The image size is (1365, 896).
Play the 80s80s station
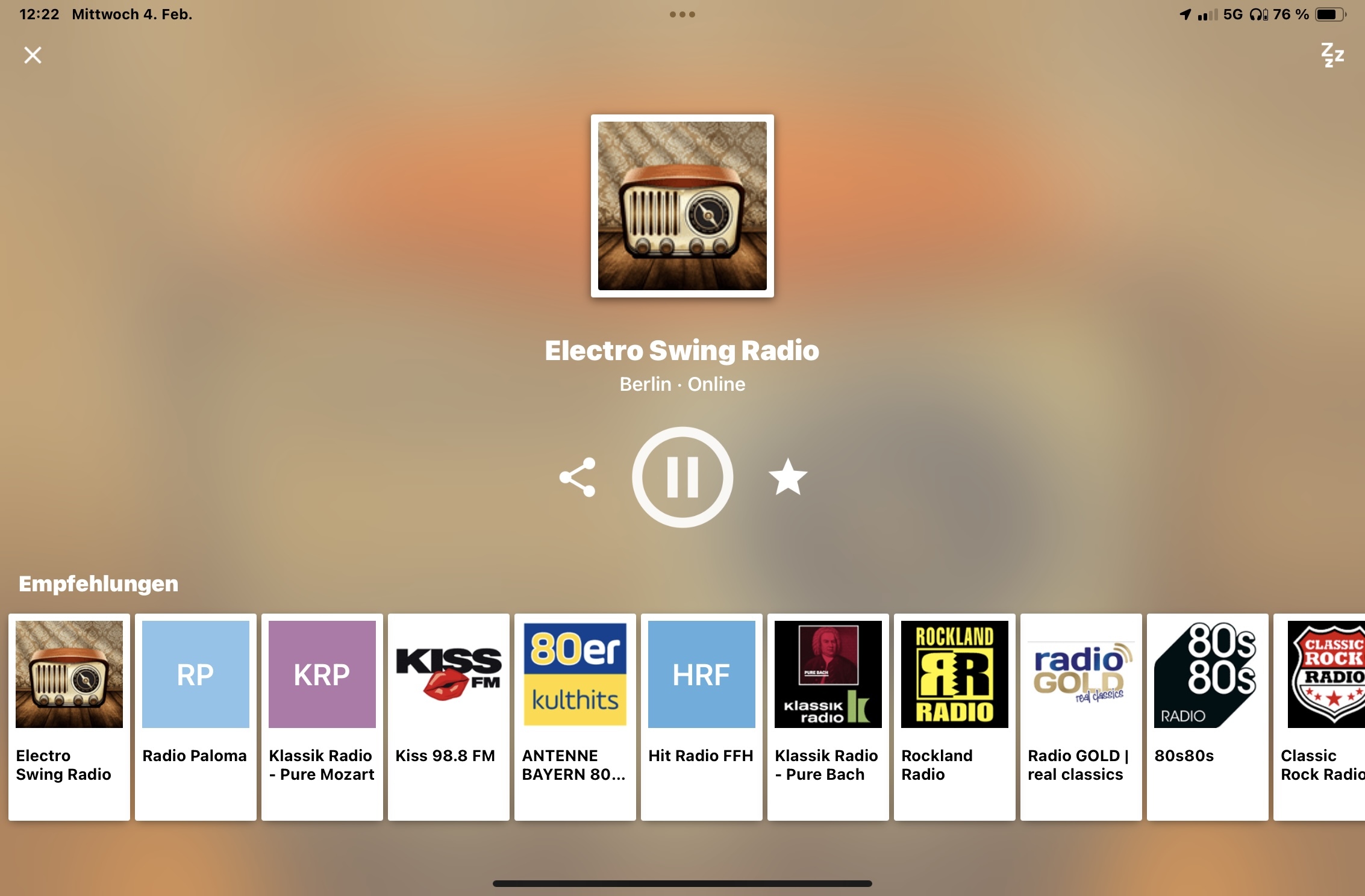click(1207, 715)
